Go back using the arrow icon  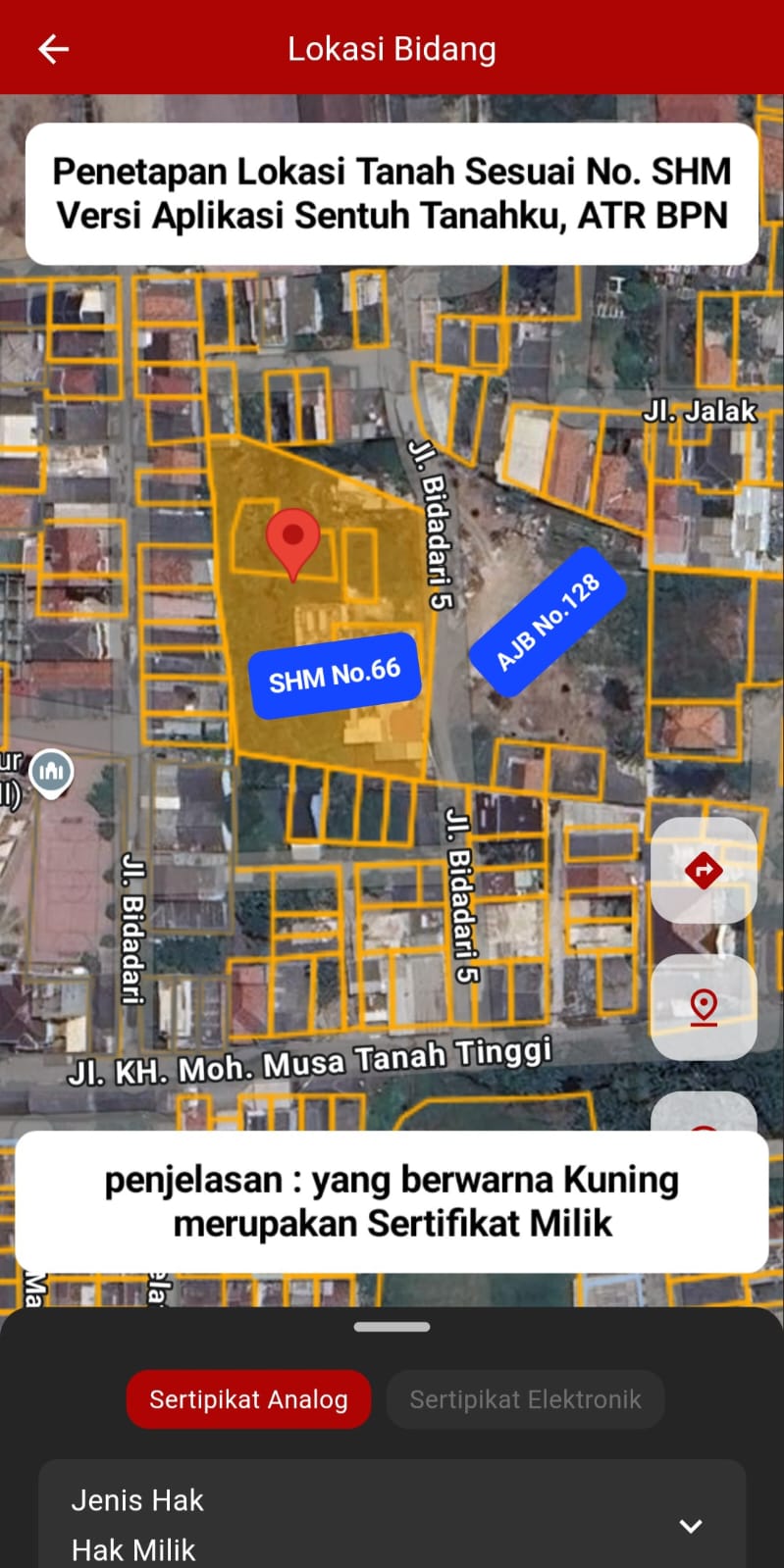[53, 49]
